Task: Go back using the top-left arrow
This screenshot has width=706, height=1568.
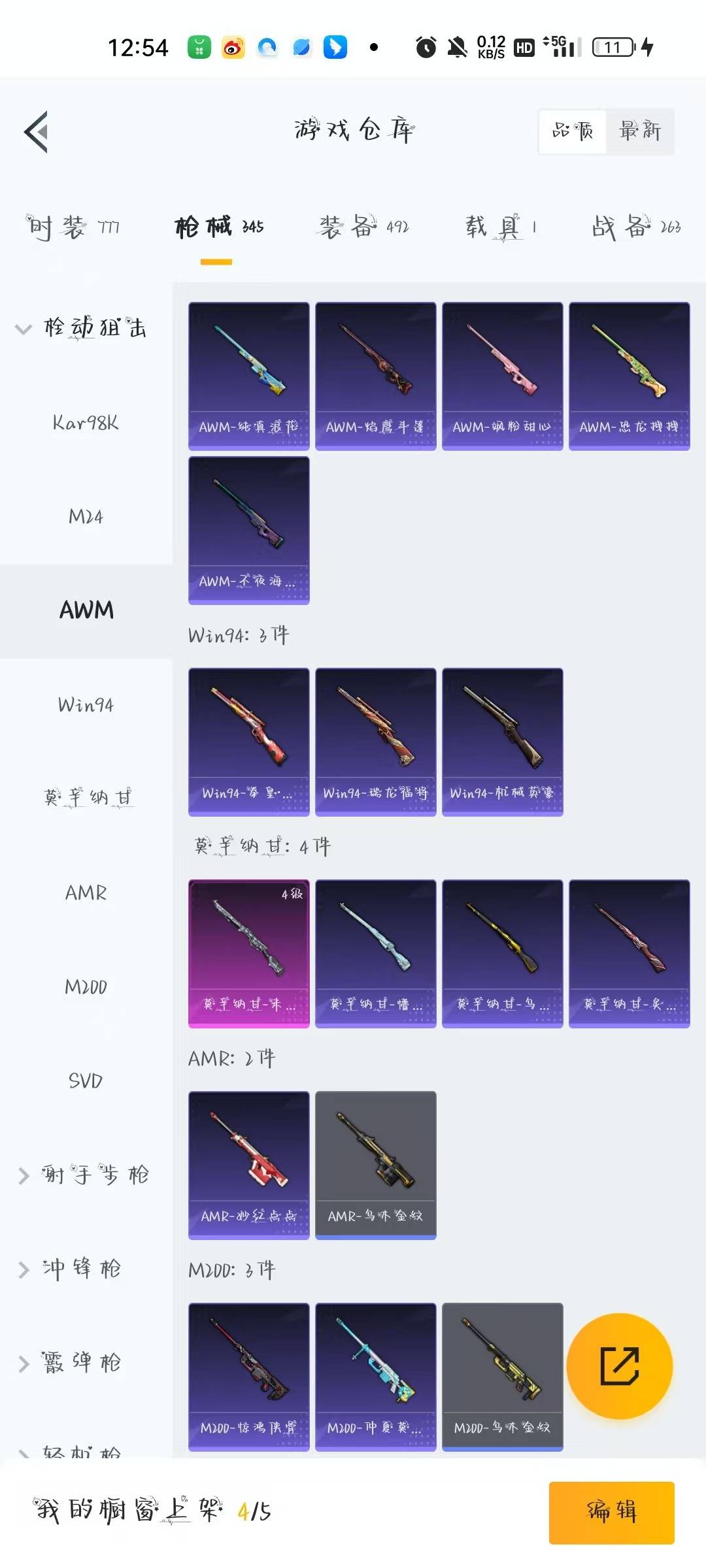Action: pyautogui.click(x=37, y=131)
